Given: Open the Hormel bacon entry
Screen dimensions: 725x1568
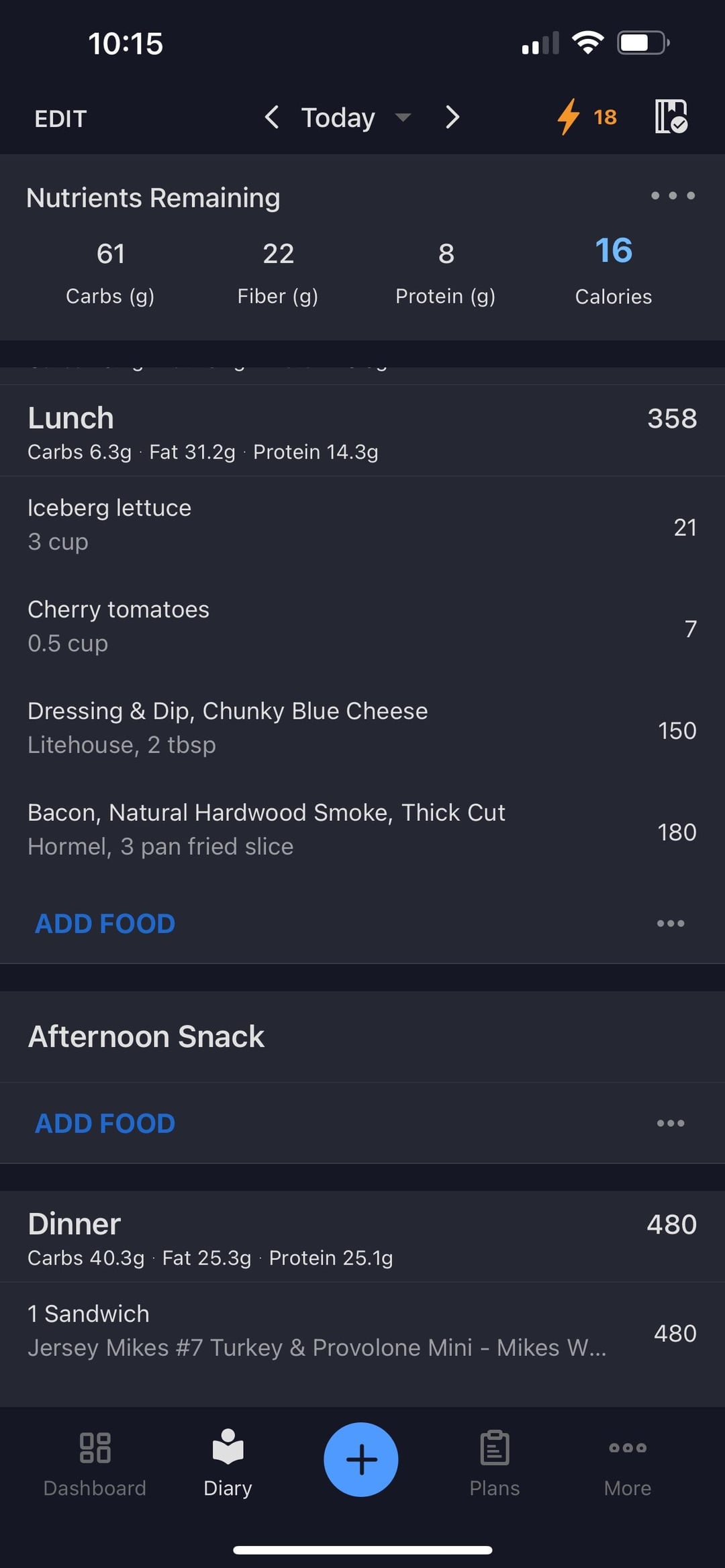Looking at the screenshot, I should [x=362, y=831].
